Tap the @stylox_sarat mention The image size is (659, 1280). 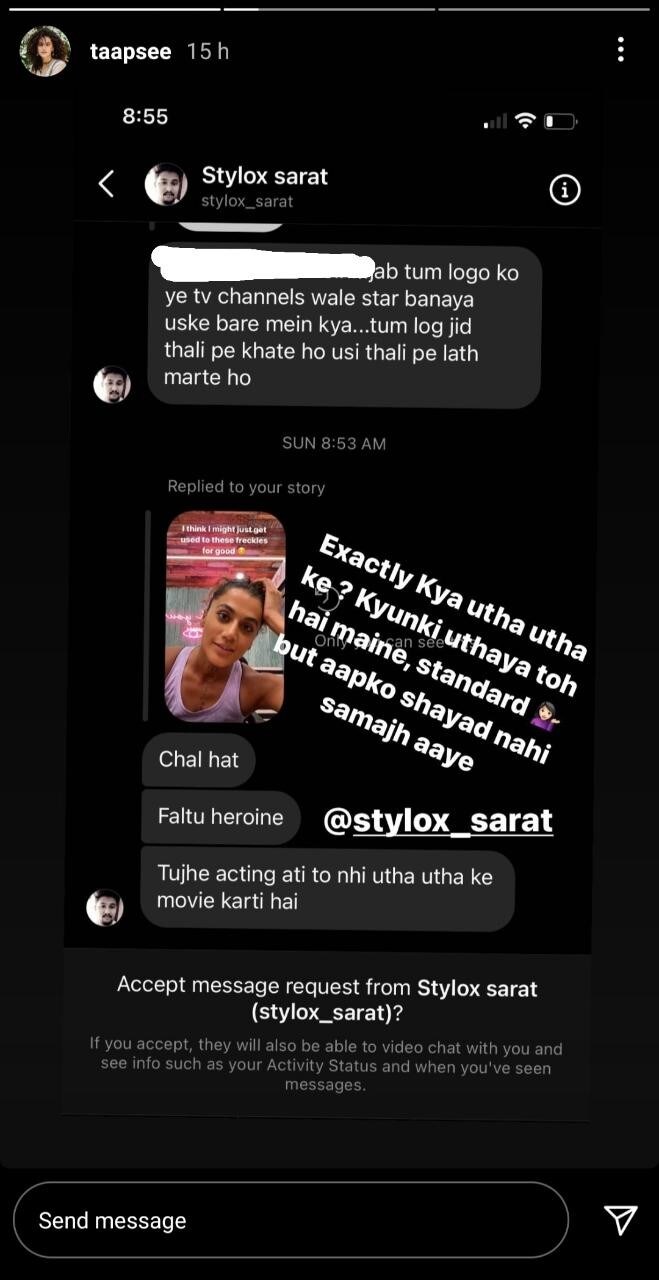click(x=439, y=821)
